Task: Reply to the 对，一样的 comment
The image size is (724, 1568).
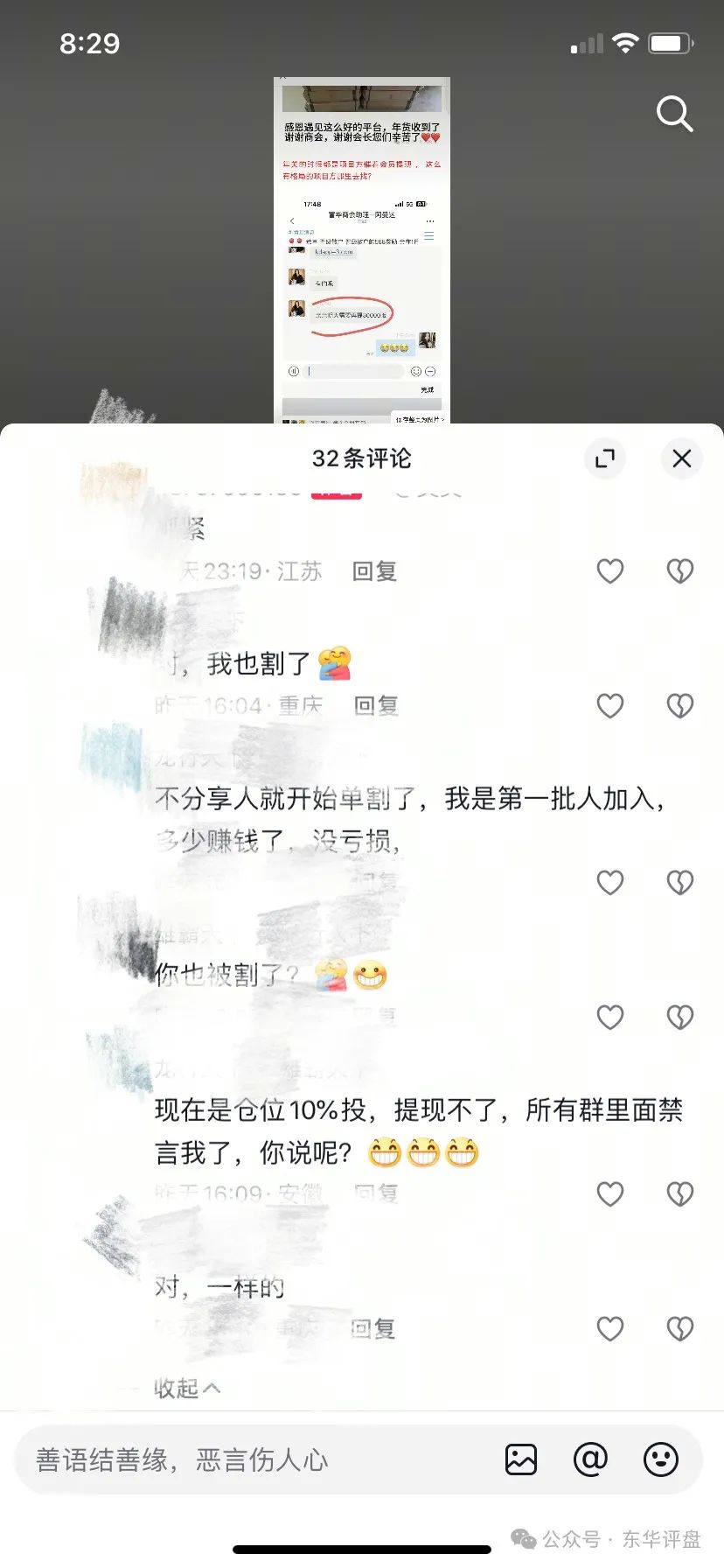Action: pos(373,1329)
